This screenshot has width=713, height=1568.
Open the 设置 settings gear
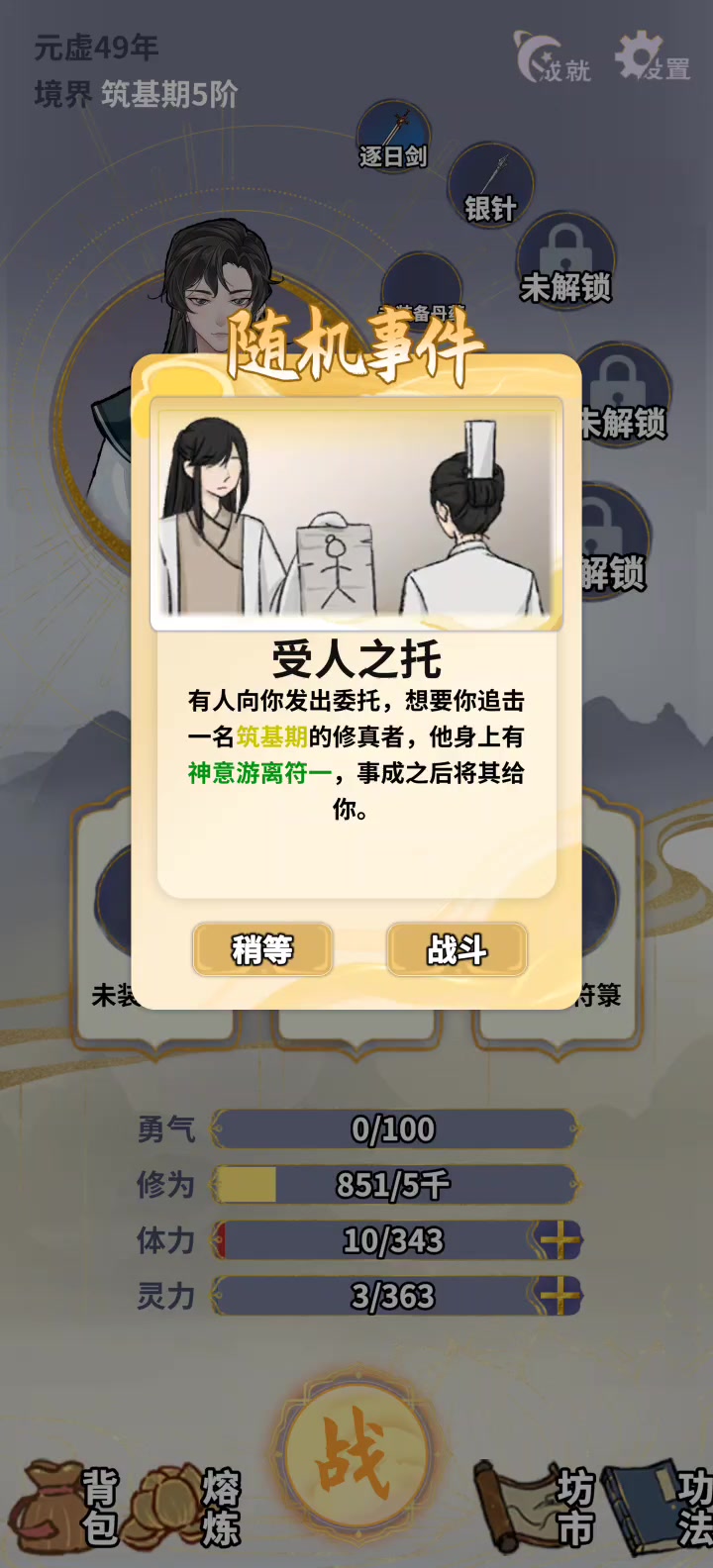pos(652,57)
